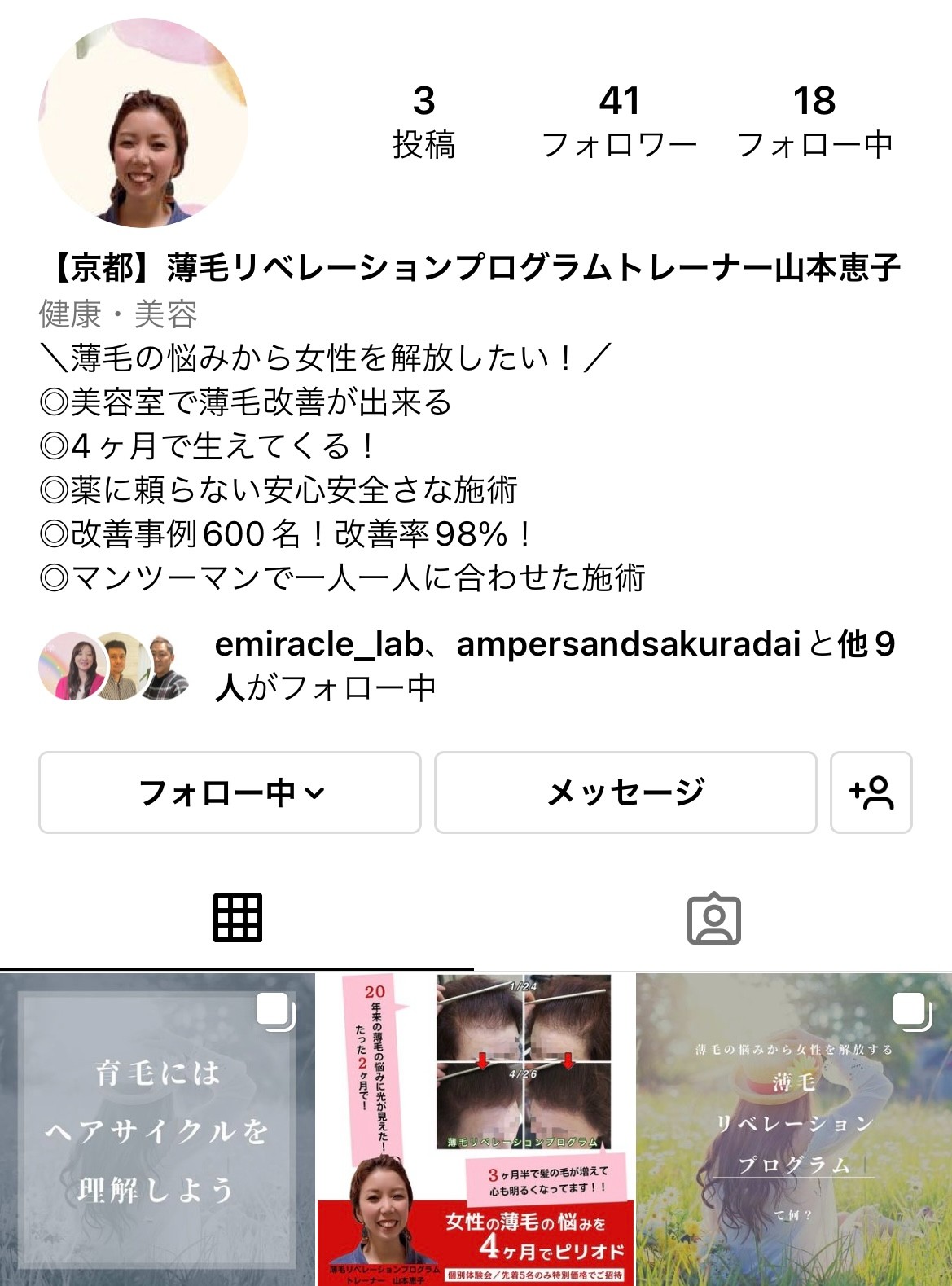The image size is (952, 1286).
Task: View the 41 followers list
Action: click(x=619, y=122)
